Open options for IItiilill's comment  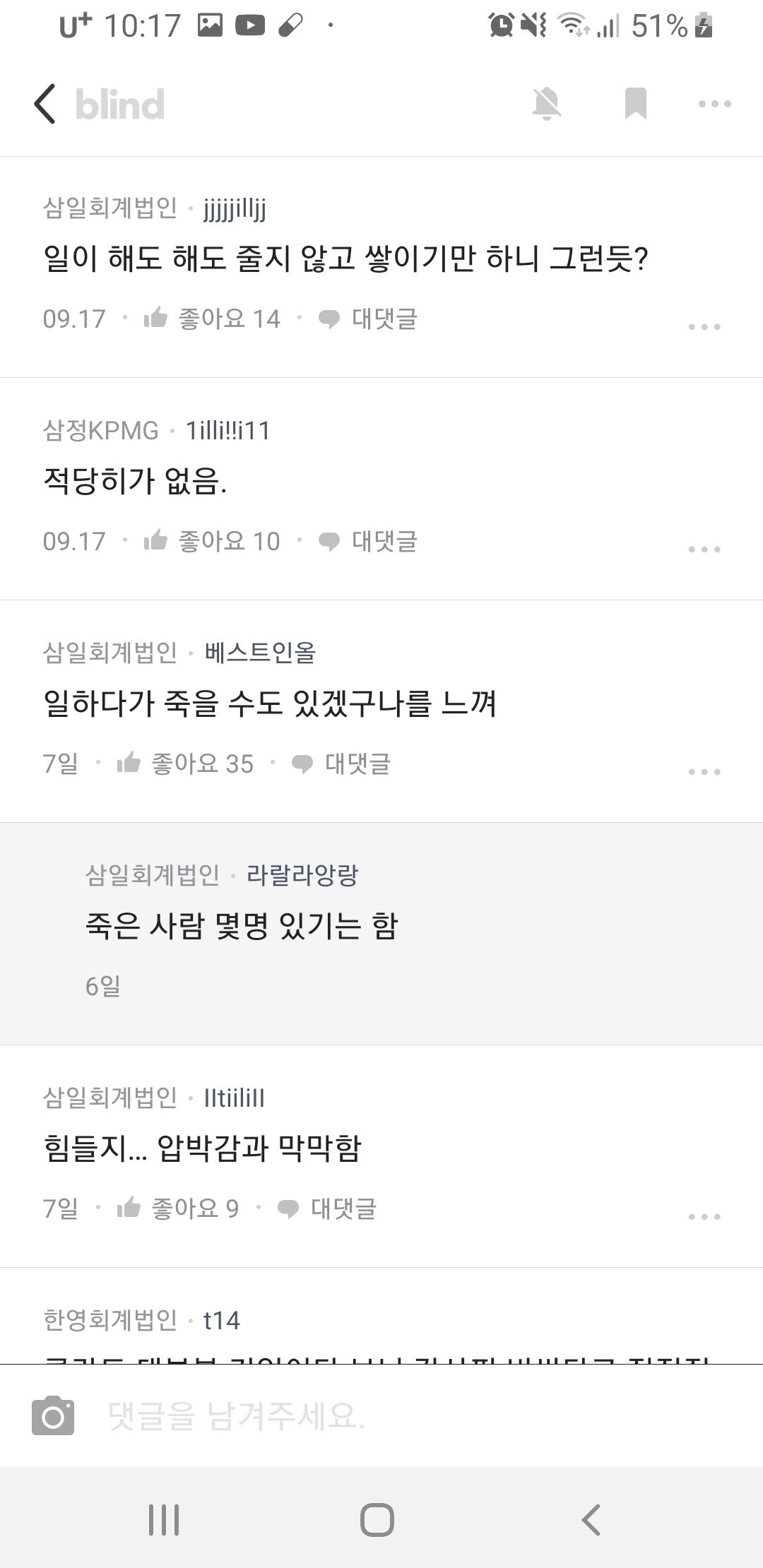click(704, 1217)
